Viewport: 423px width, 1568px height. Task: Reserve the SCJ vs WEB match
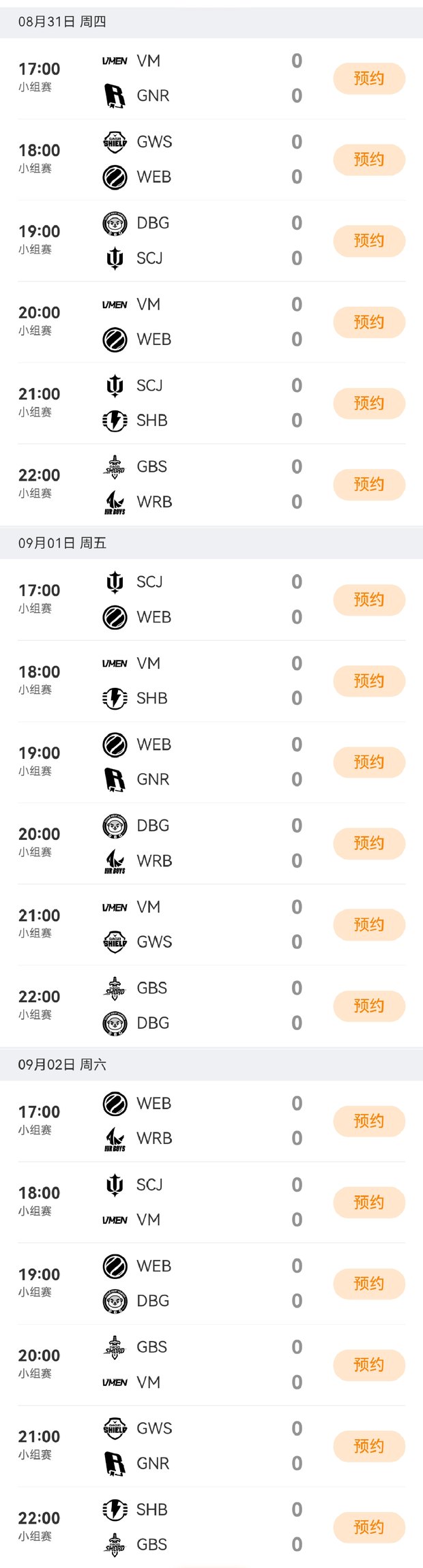(369, 600)
